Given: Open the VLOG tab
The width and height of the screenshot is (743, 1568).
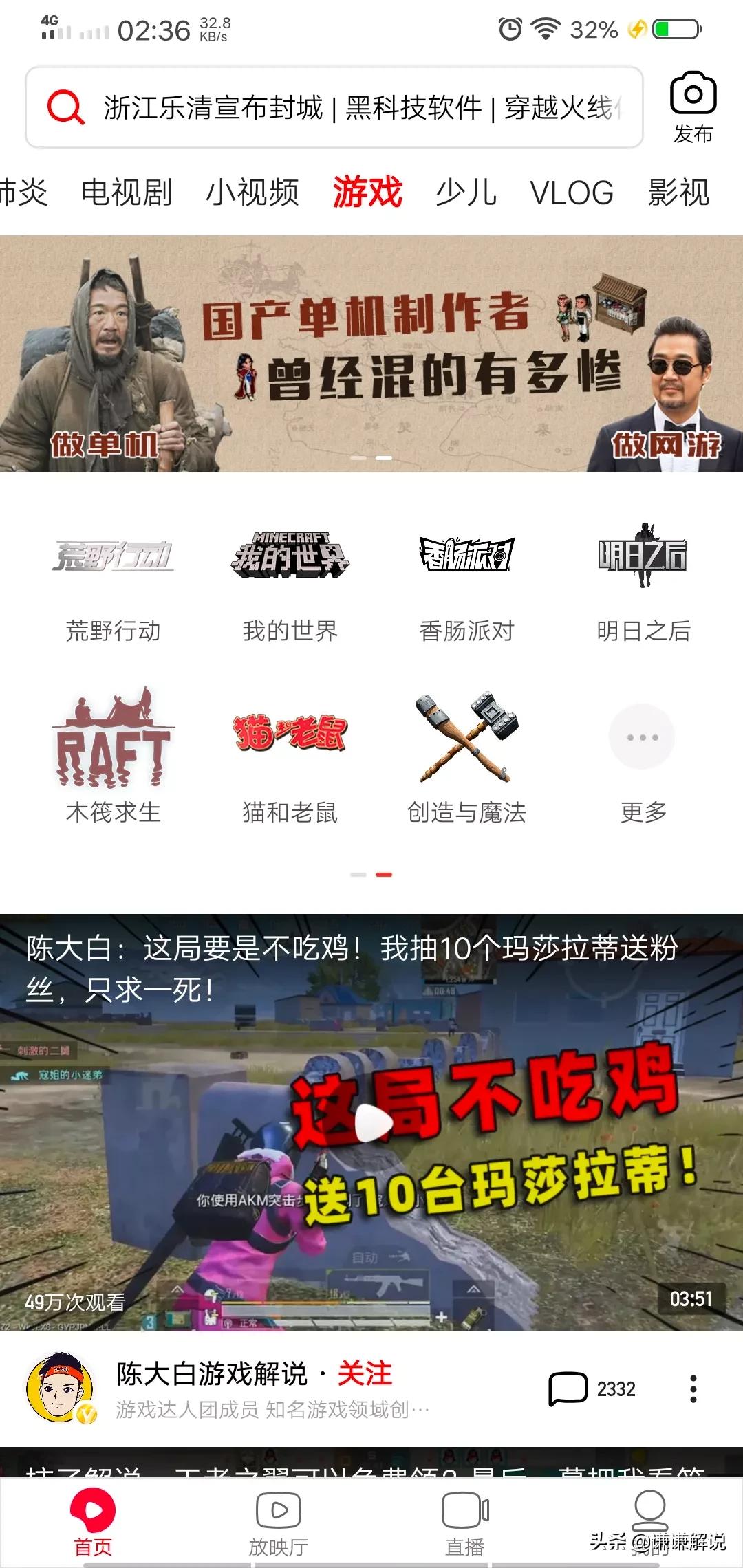Looking at the screenshot, I should coord(571,192).
